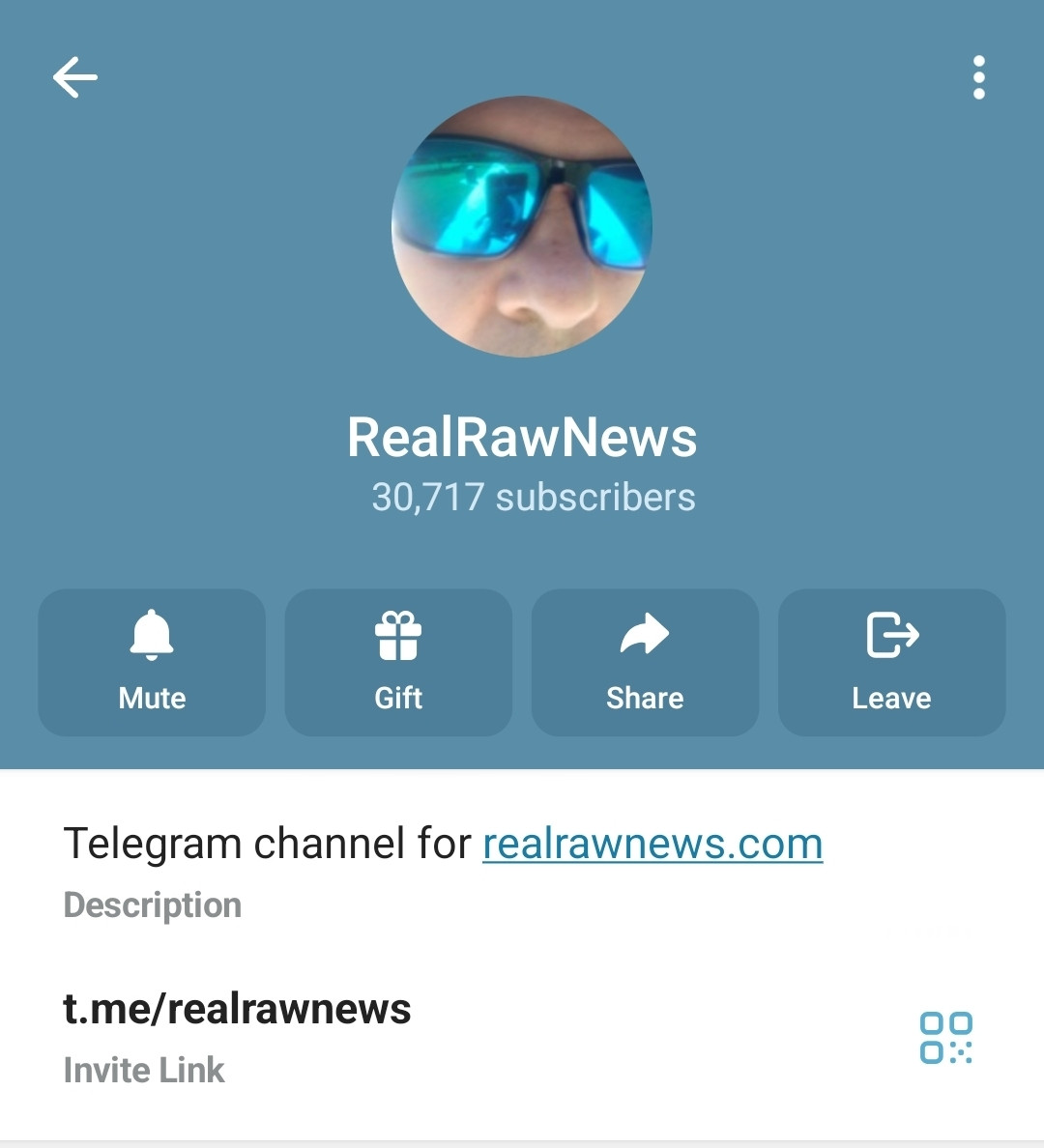Go back using the top arrow

(74, 77)
